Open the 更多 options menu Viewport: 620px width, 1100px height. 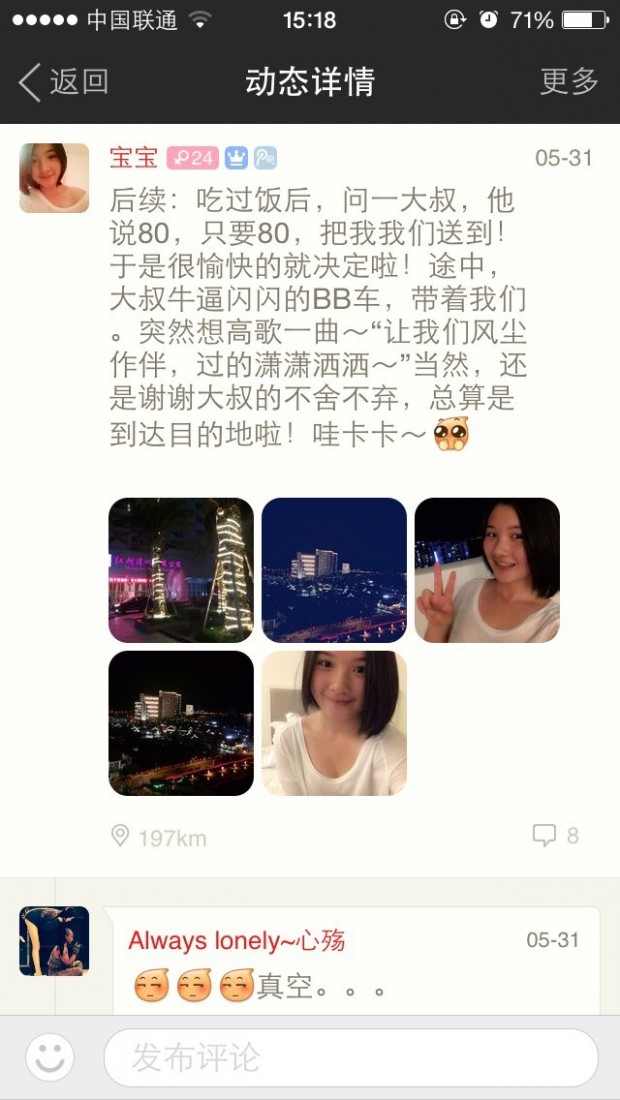[568, 82]
